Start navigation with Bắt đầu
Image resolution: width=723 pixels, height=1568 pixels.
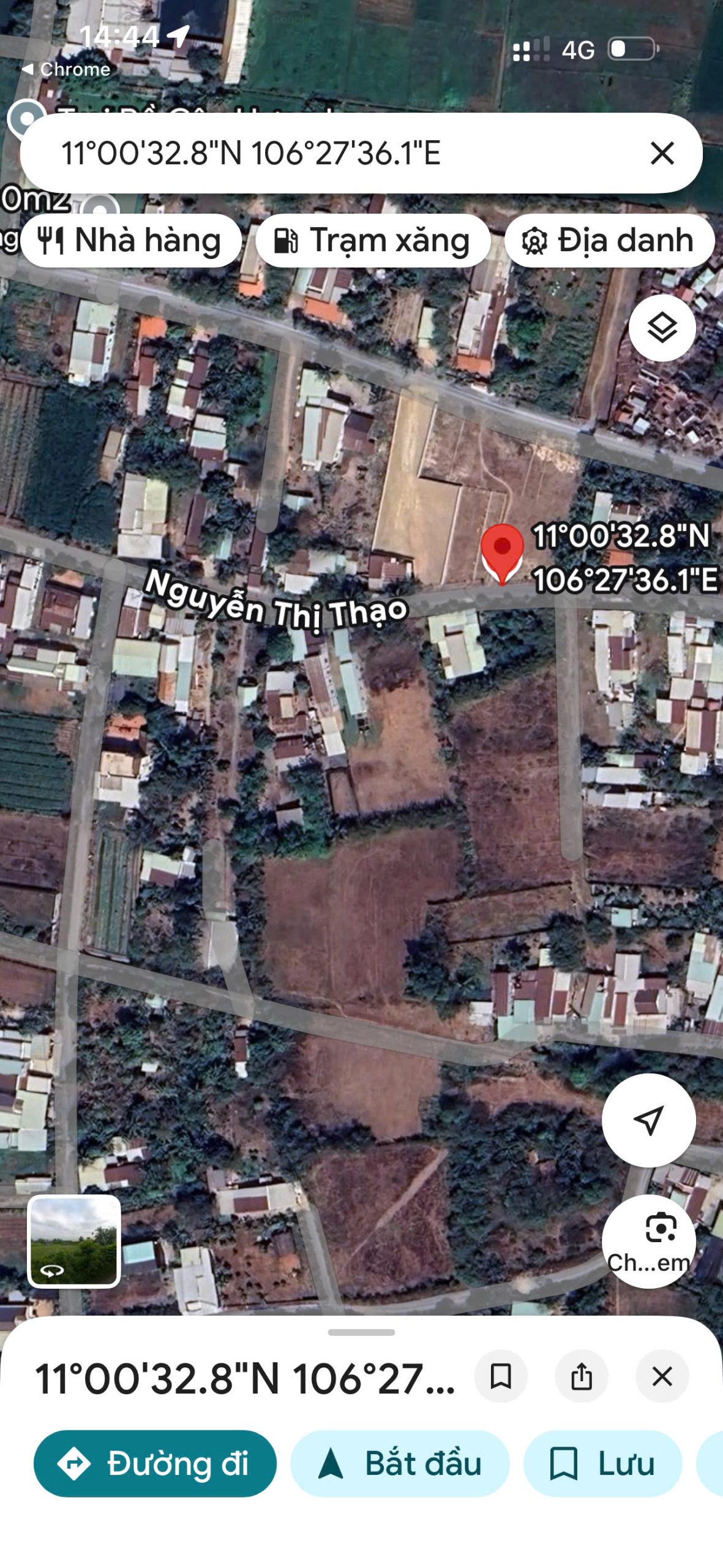[x=400, y=1464]
